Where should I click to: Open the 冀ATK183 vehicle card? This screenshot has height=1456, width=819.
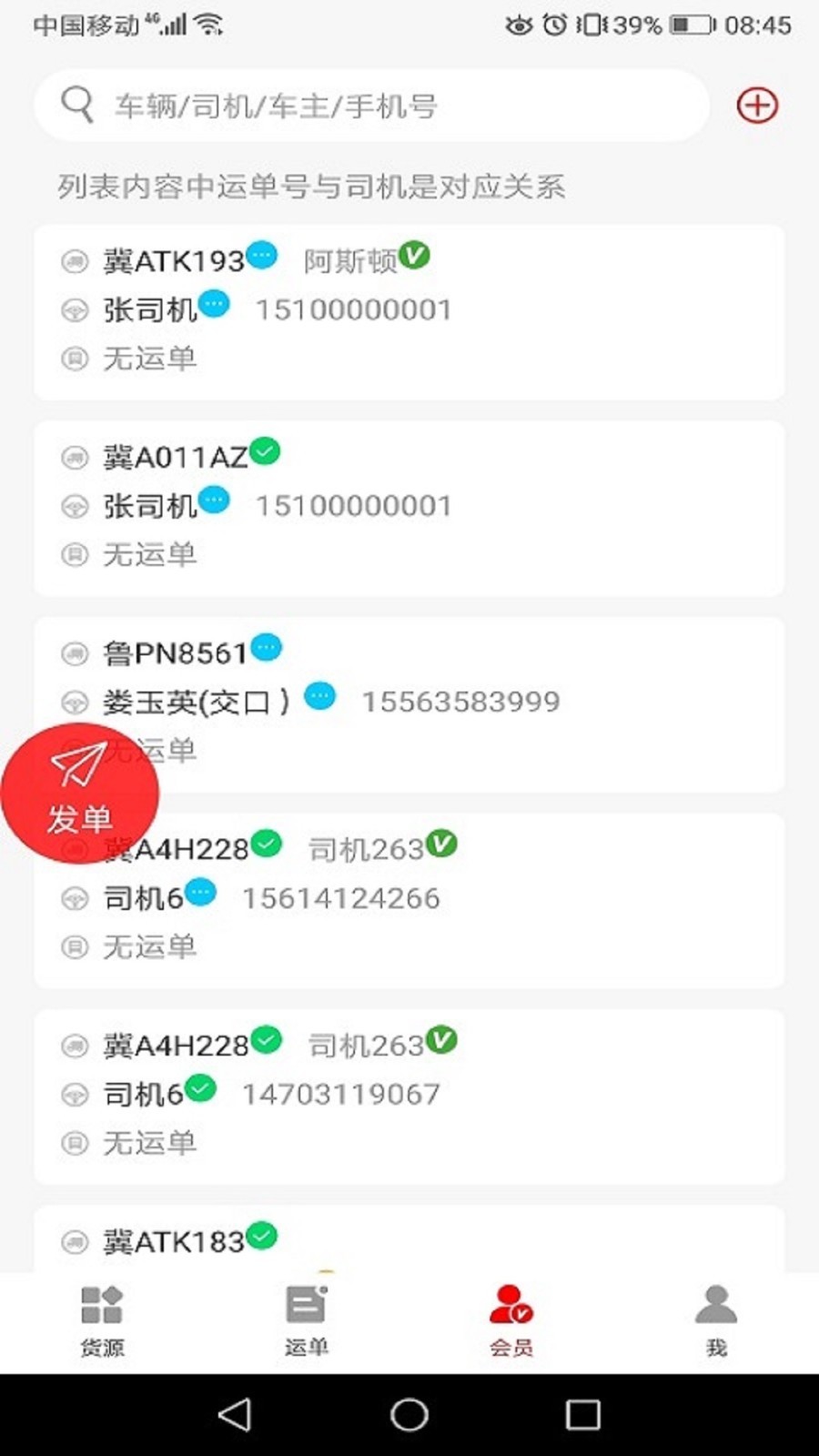click(x=409, y=1239)
